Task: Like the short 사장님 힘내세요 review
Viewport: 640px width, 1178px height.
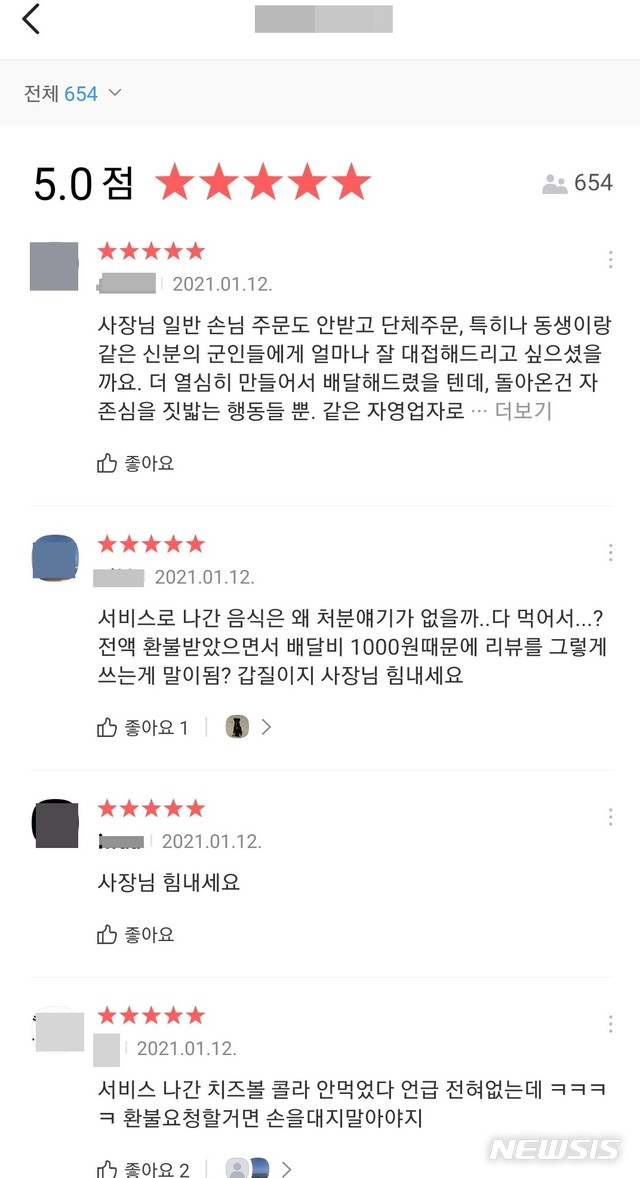Action: tap(135, 935)
